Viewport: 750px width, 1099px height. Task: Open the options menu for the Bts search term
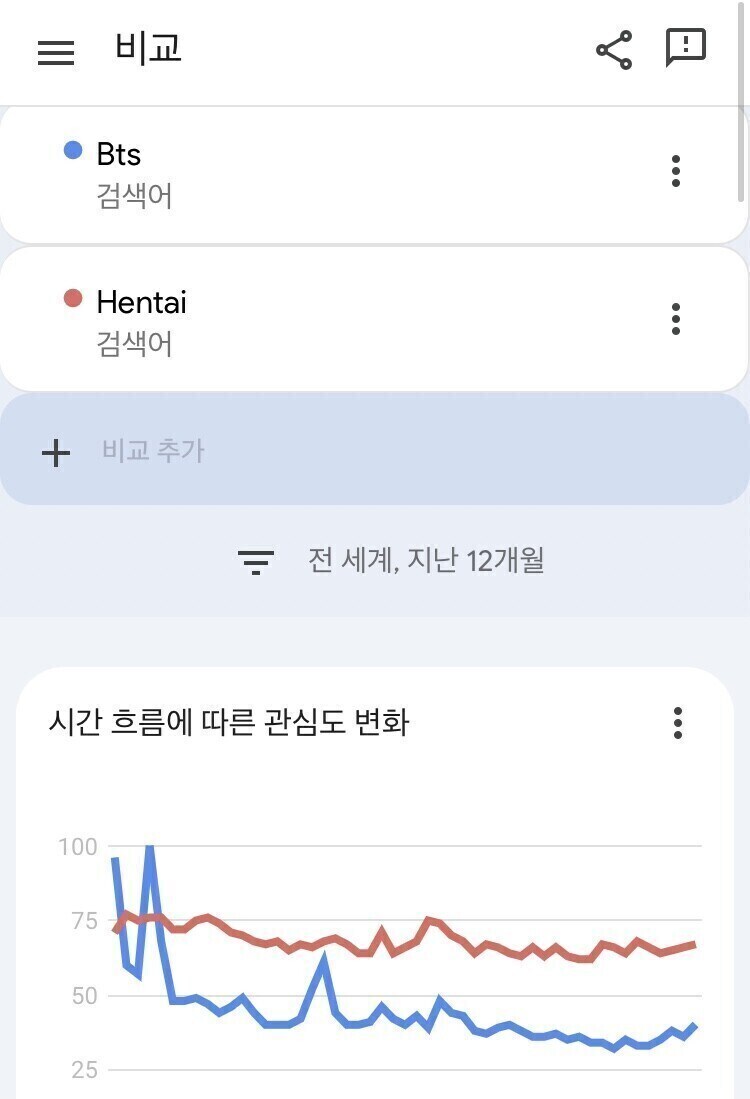tap(676, 171)
